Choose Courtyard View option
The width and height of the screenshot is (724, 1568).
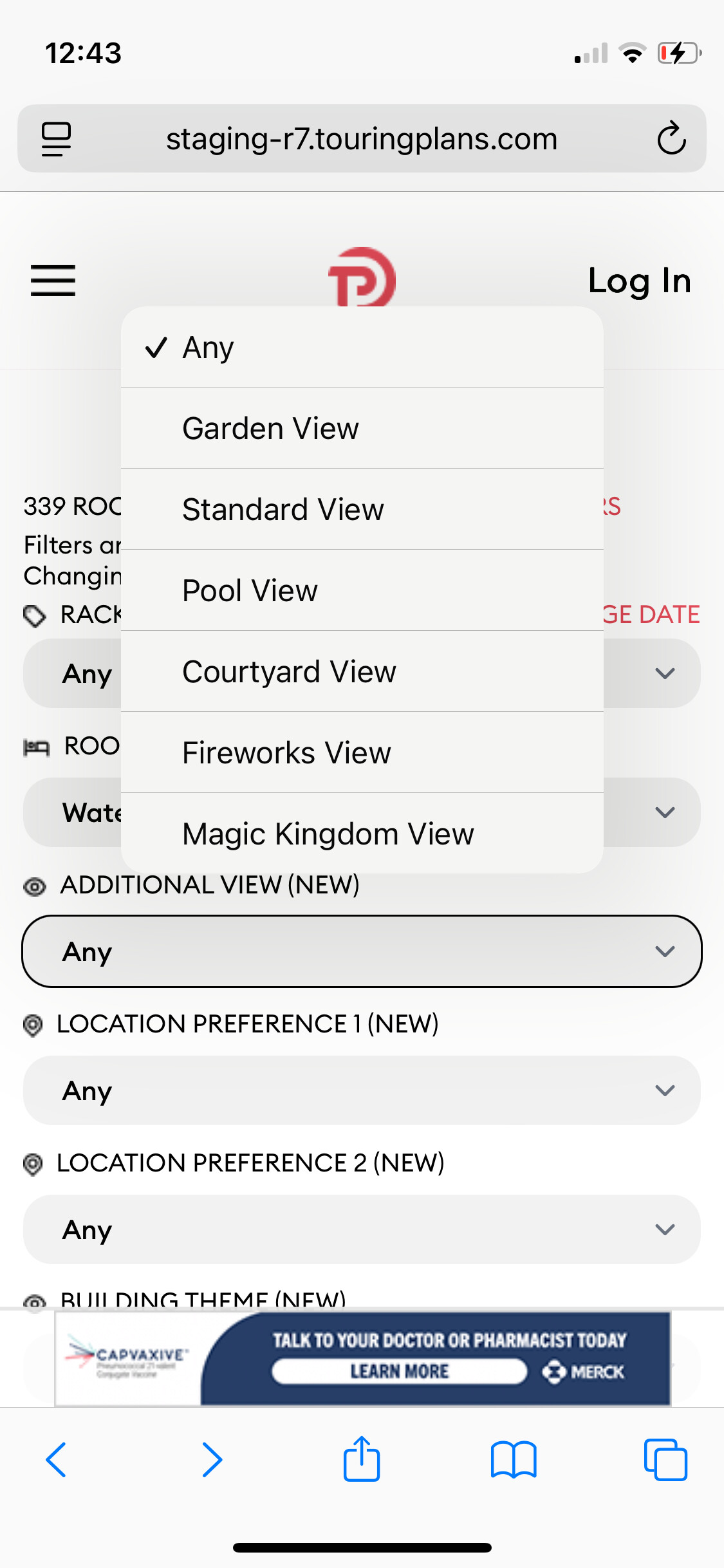click(362, 672)
